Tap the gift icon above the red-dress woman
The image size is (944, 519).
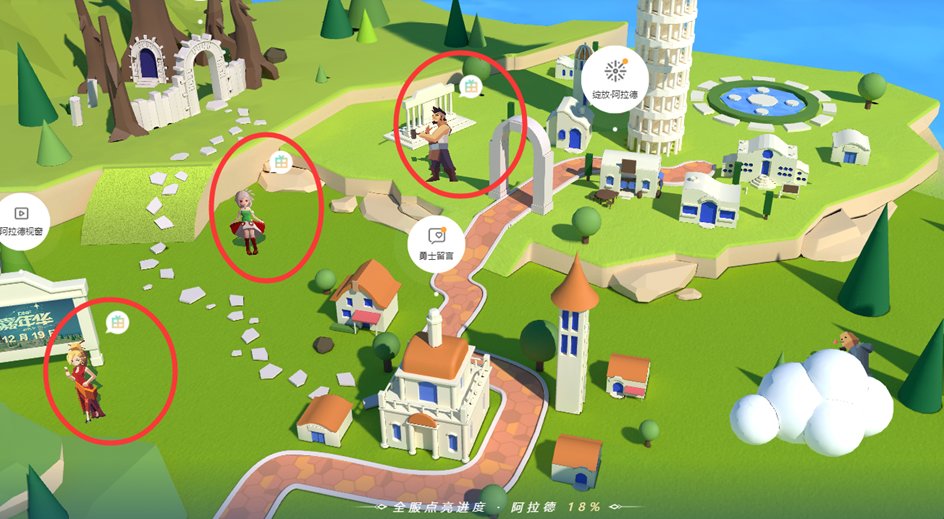click(x=118, y=322)
